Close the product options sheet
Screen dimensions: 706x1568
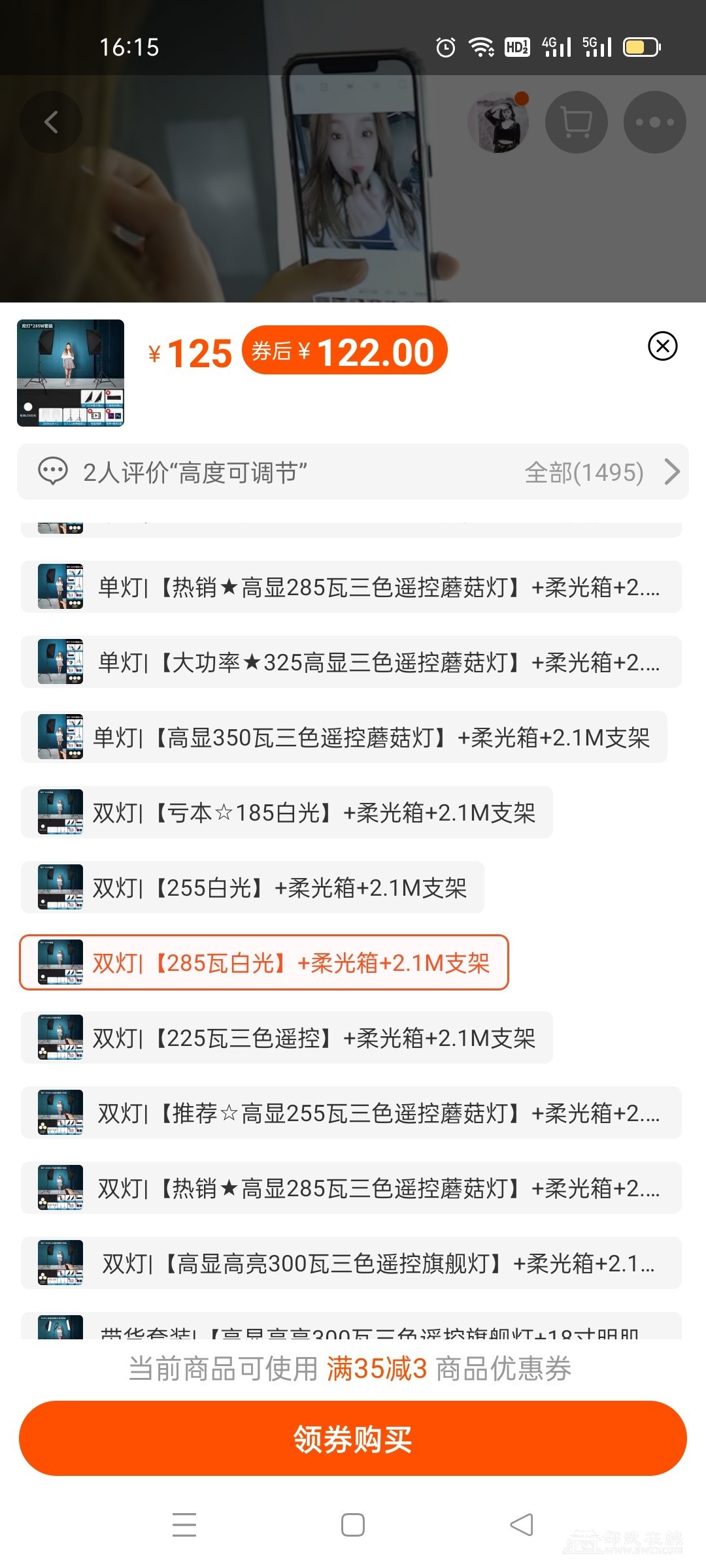pyautogui.click(x=662, y=346)
